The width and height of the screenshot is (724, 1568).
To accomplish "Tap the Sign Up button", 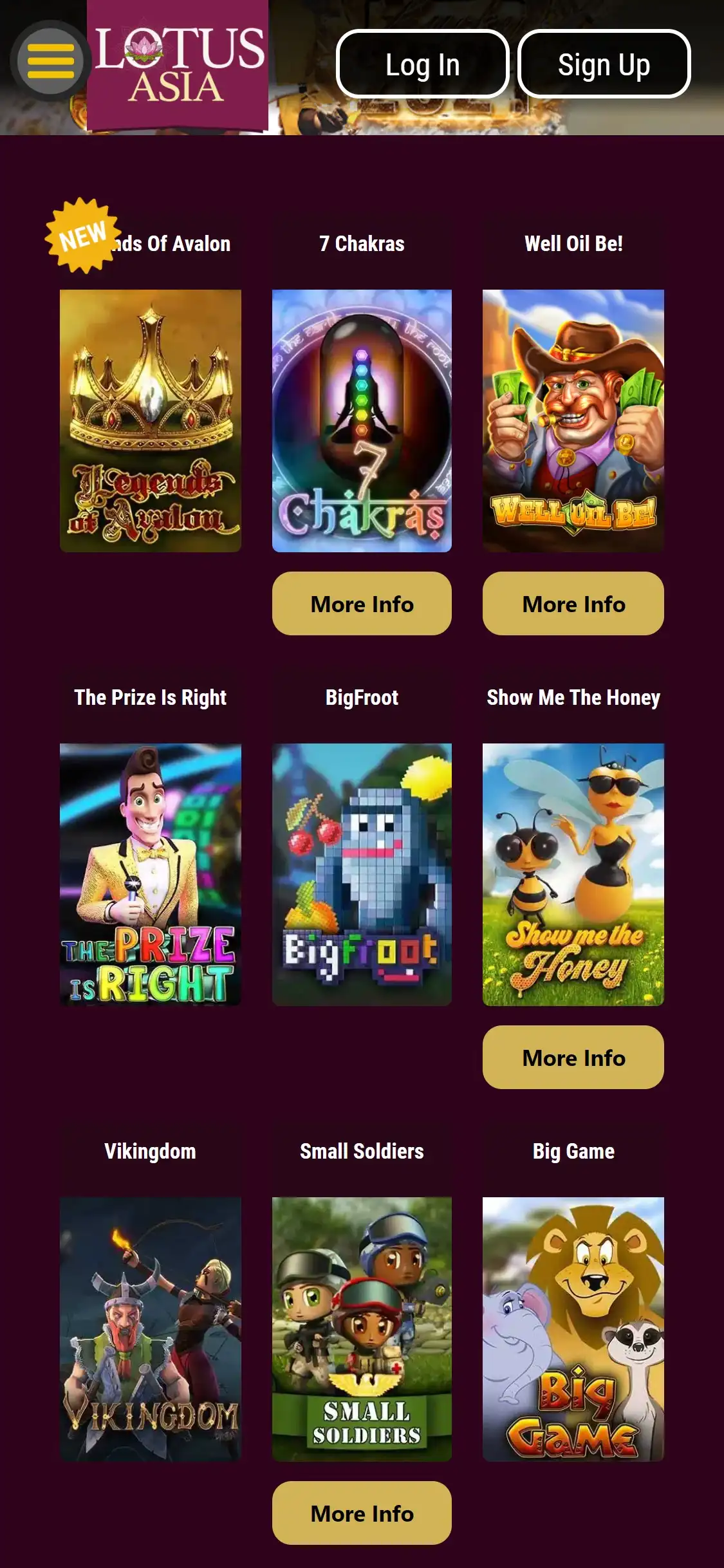I will click(604, 64).
